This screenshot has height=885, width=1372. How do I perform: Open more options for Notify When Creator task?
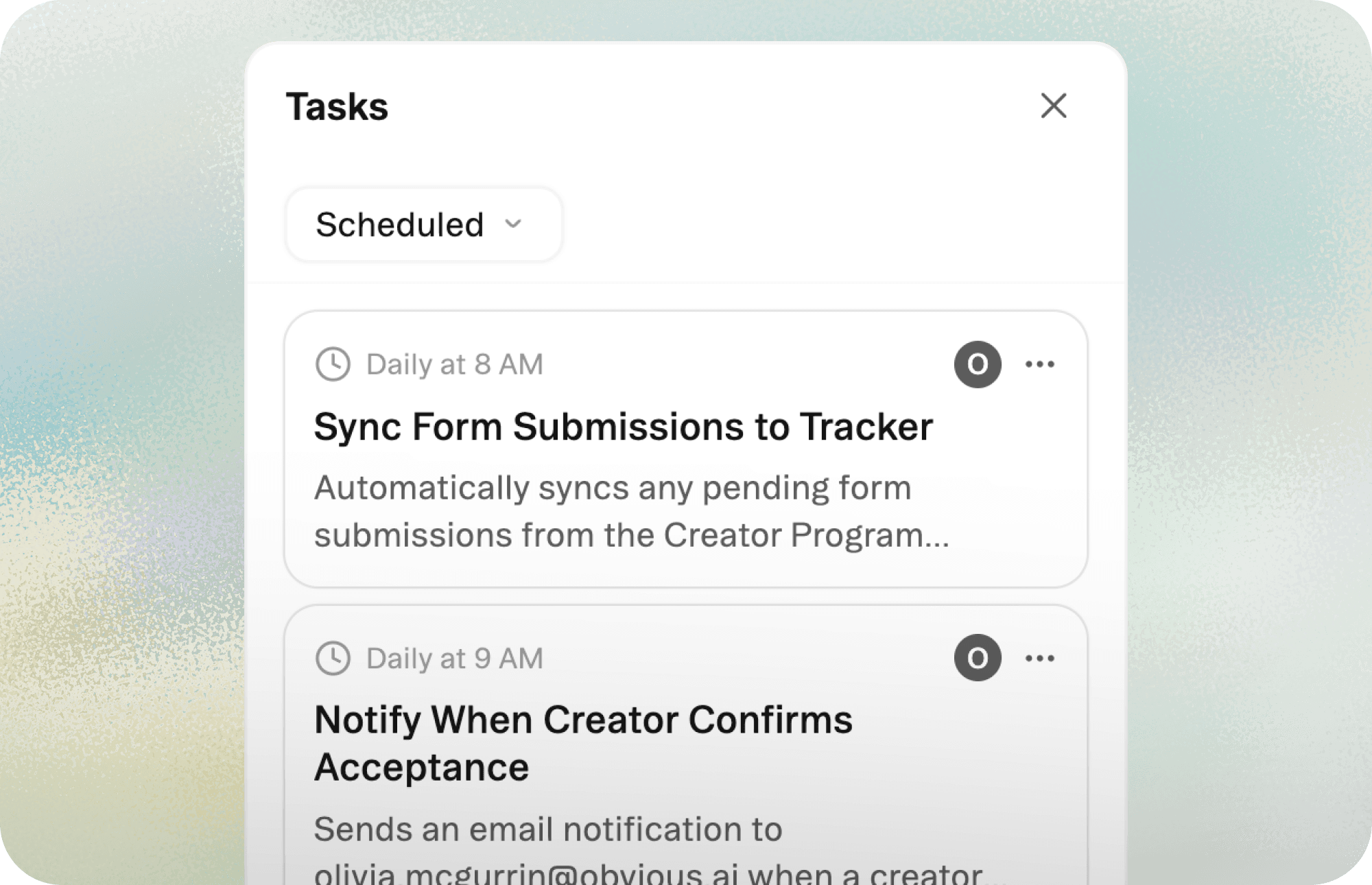point(1039,659)
